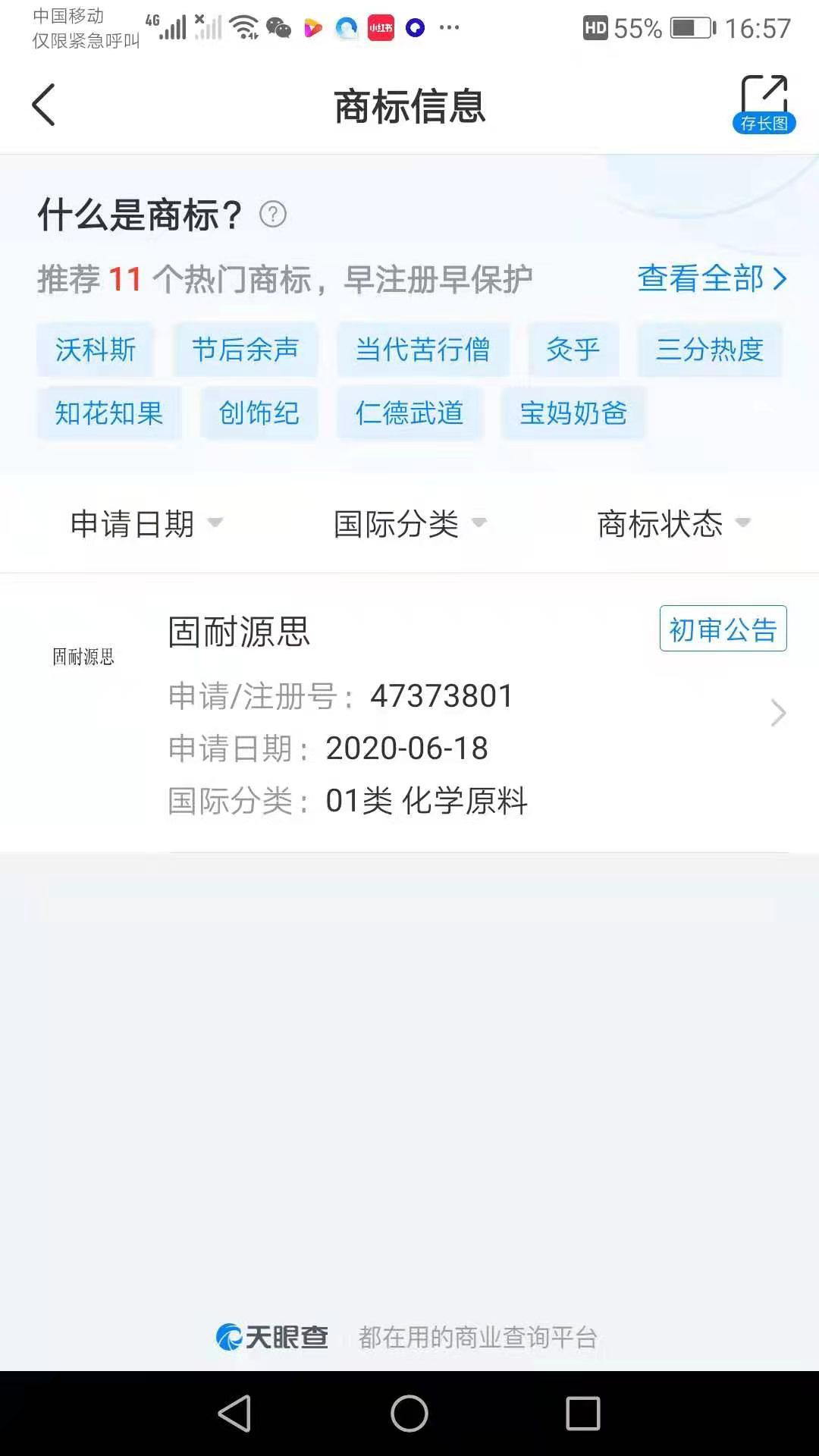Open the system recent apps button
Viewport: 819px width, 1456px height.
(x=583, y=1414)
